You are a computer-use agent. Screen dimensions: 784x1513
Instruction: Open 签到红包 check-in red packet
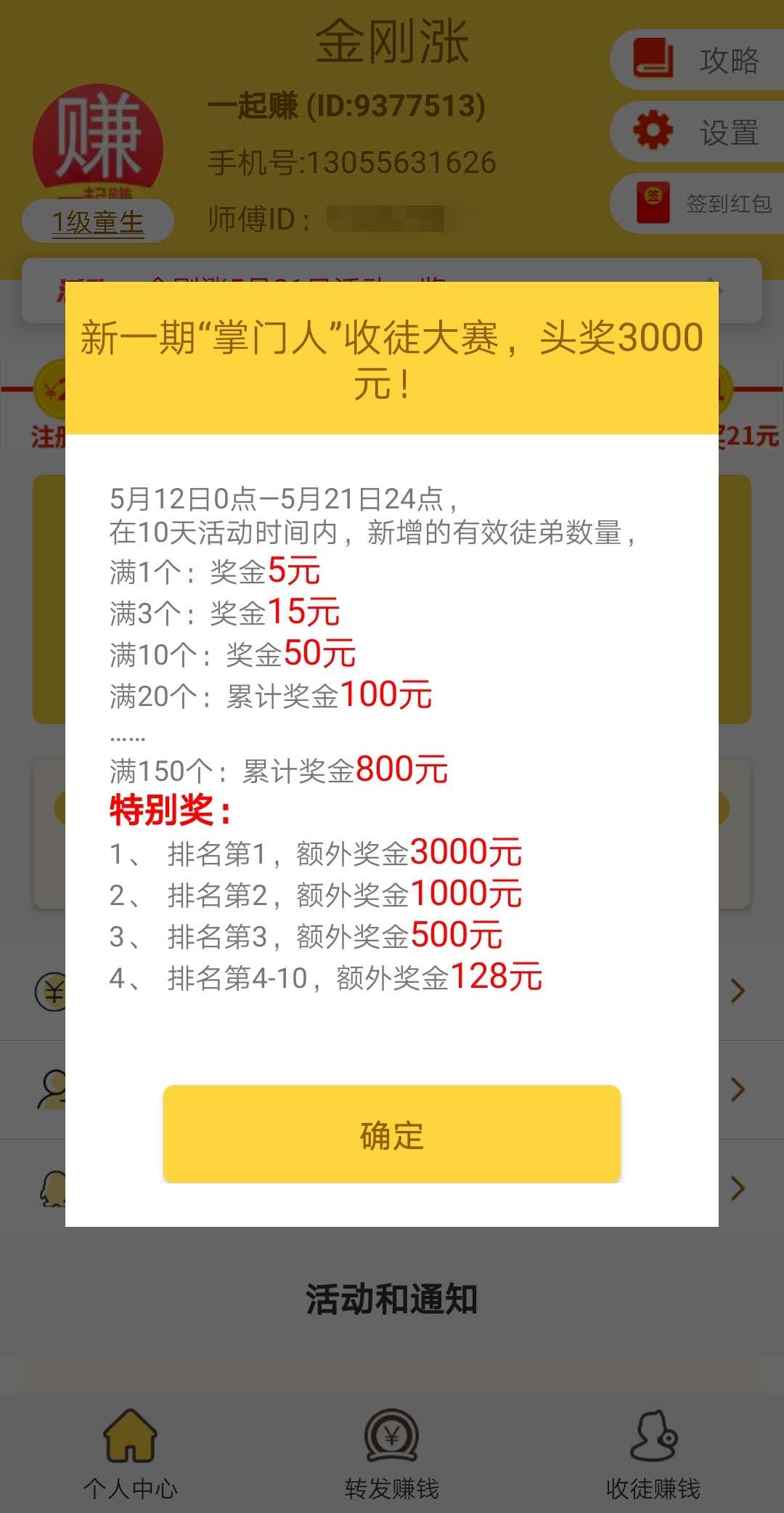(x=697, y=203)
